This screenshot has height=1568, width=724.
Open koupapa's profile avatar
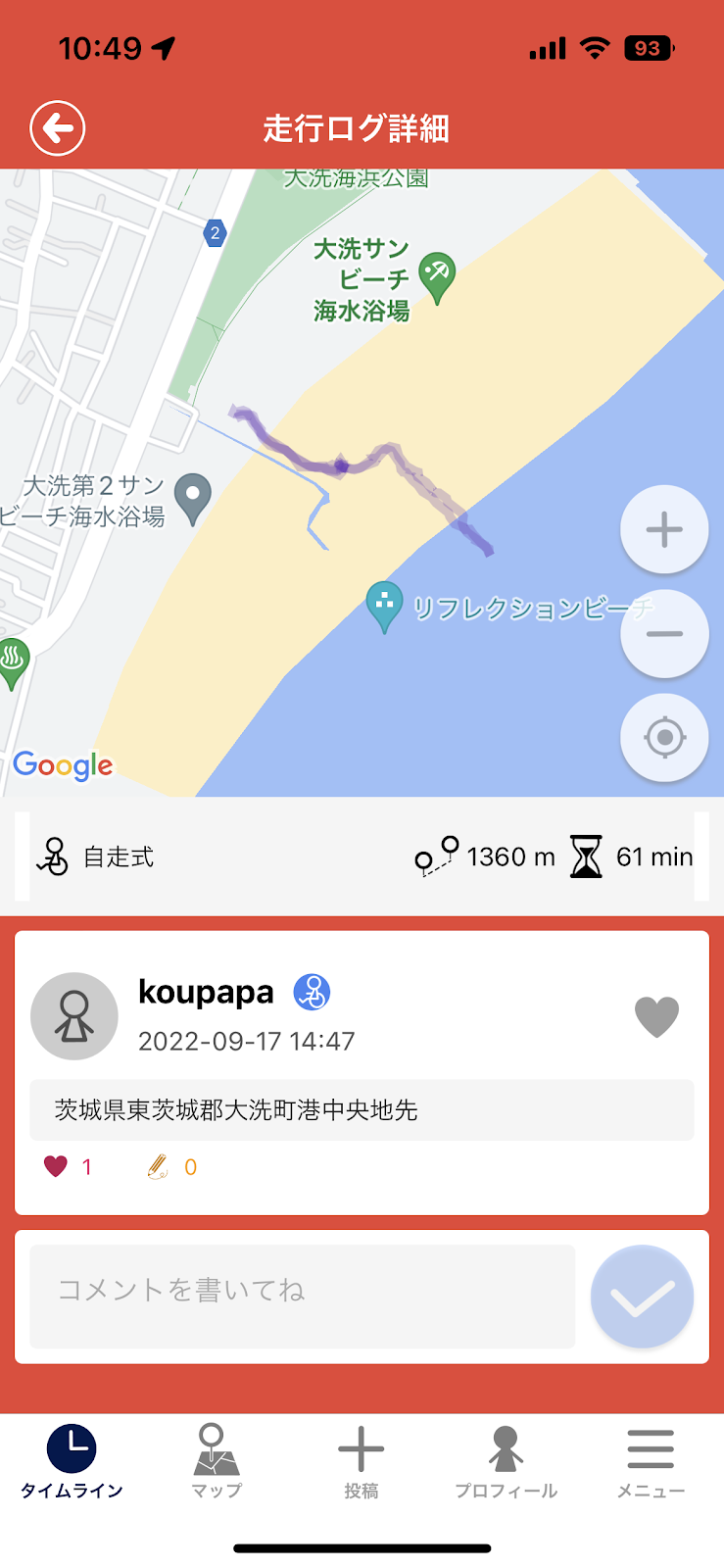coord(74,1016)
